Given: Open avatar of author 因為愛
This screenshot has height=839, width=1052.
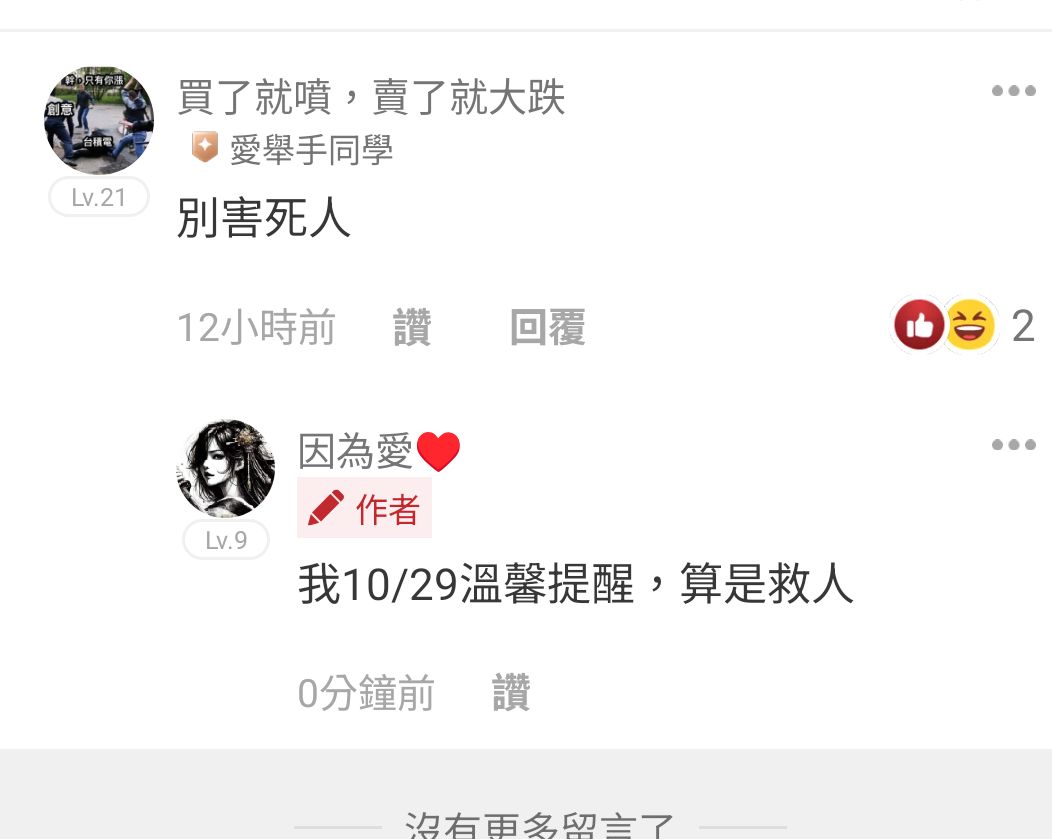Looking at the screenshot, I should [x=225, y=468].
